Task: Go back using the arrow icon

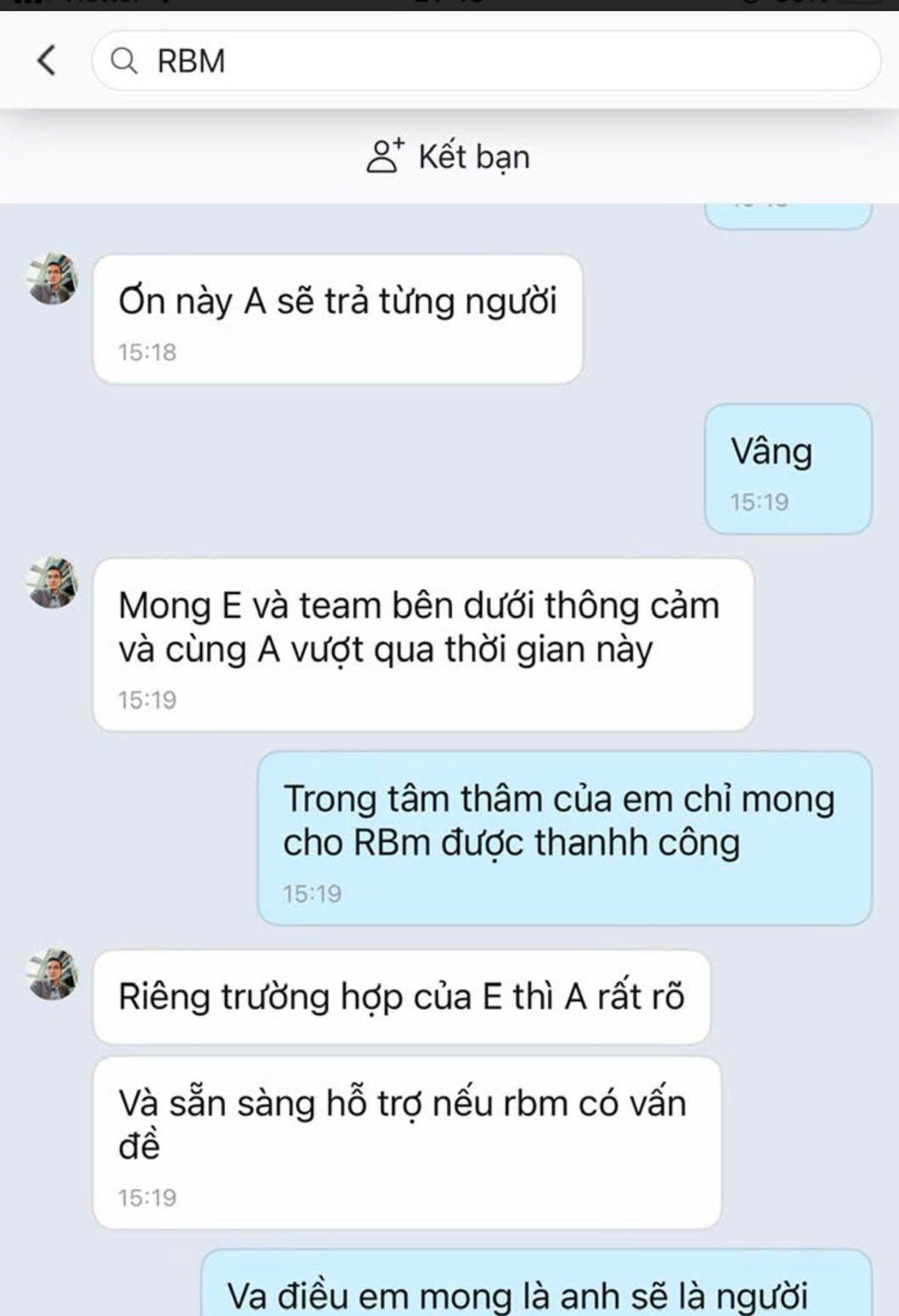Action: pos(47,60)
